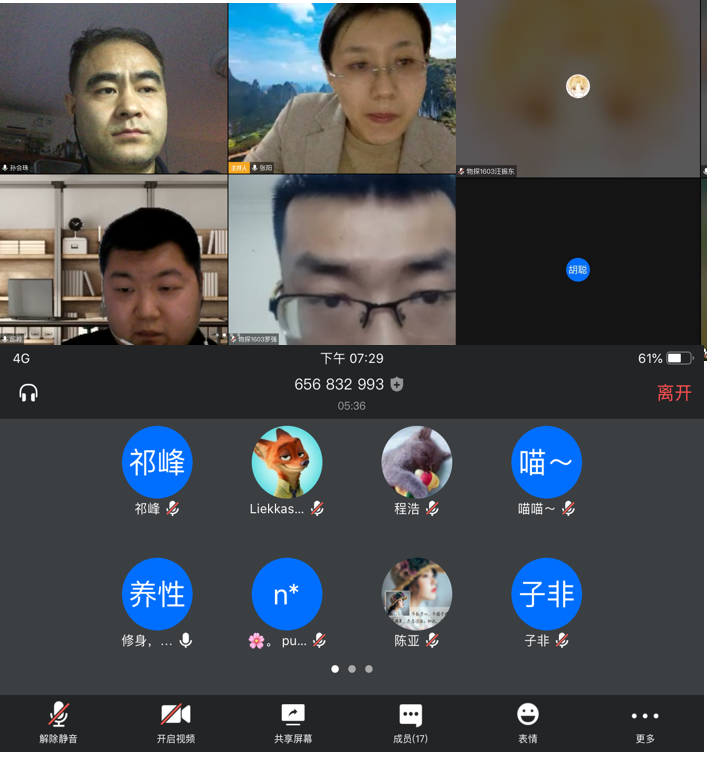Turn on camera with 开启视频
Viewport: 707px width, 757px height.
point(176,723)
